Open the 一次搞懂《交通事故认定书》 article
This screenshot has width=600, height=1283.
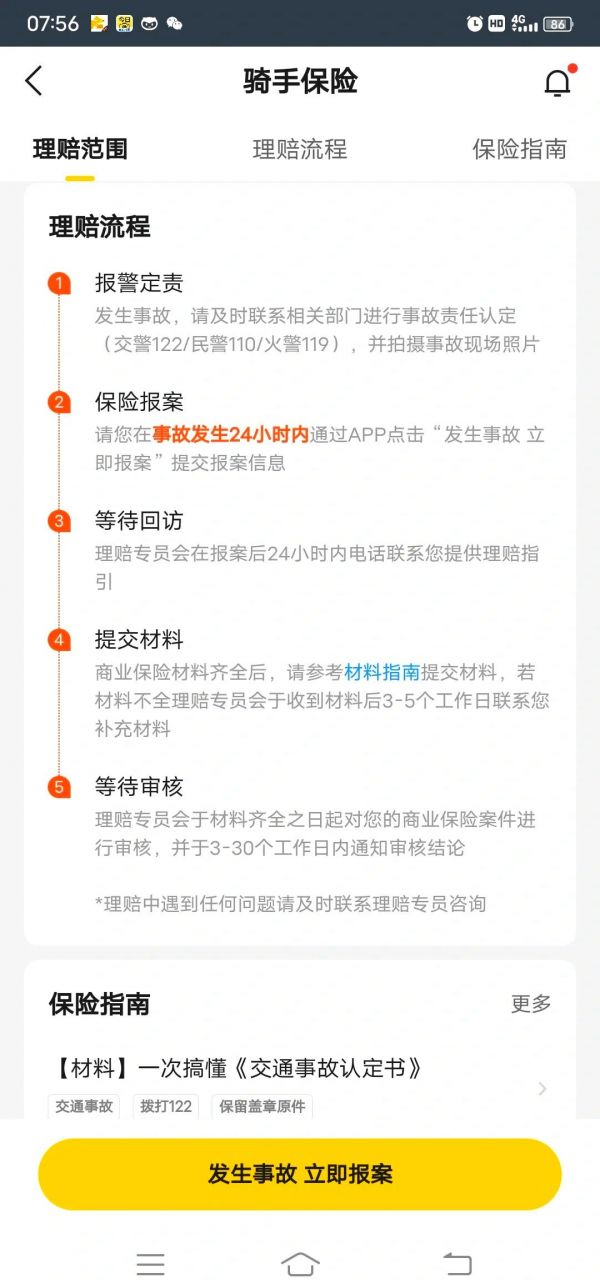(x=300, y=1084)
